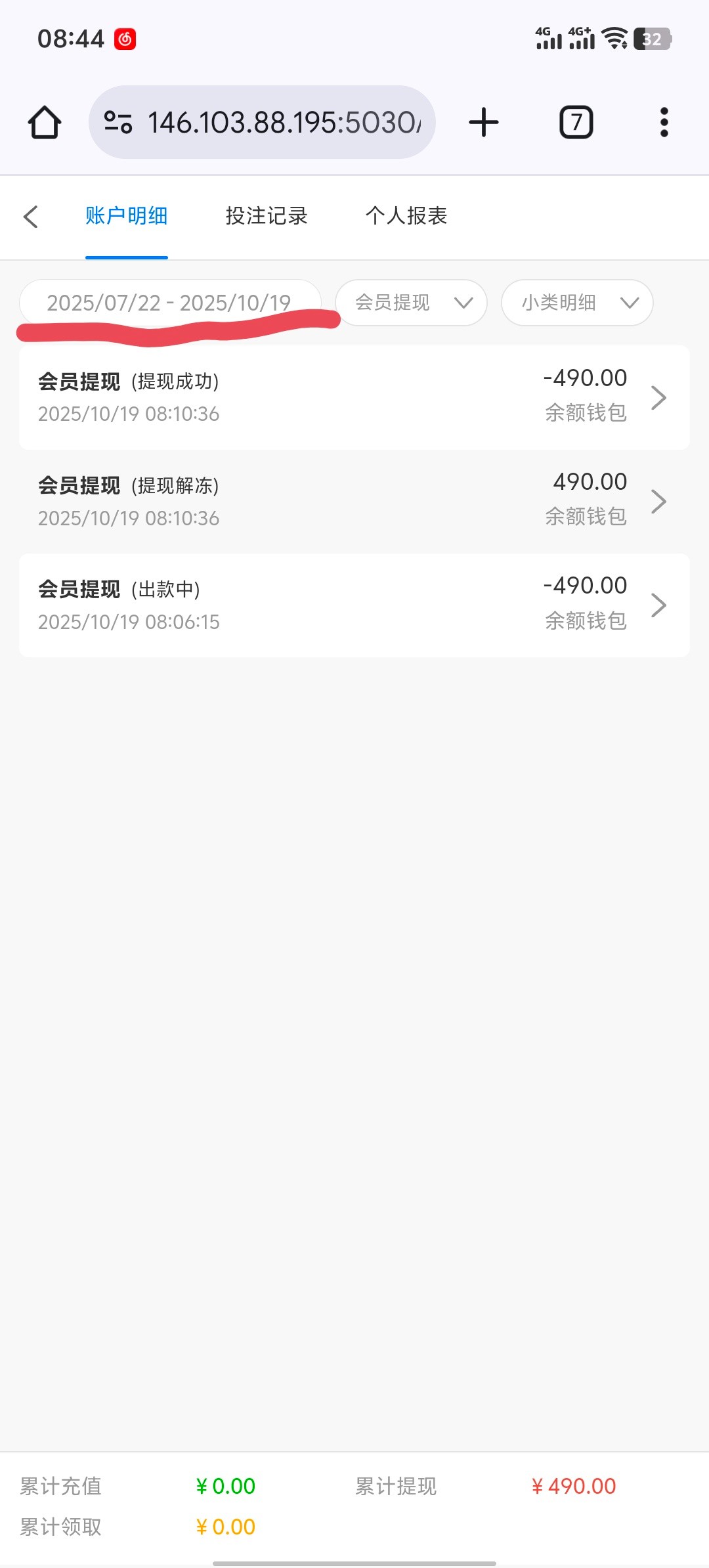Open the 提现解冻 record
Screen dimensions: 709x1568
354,501
